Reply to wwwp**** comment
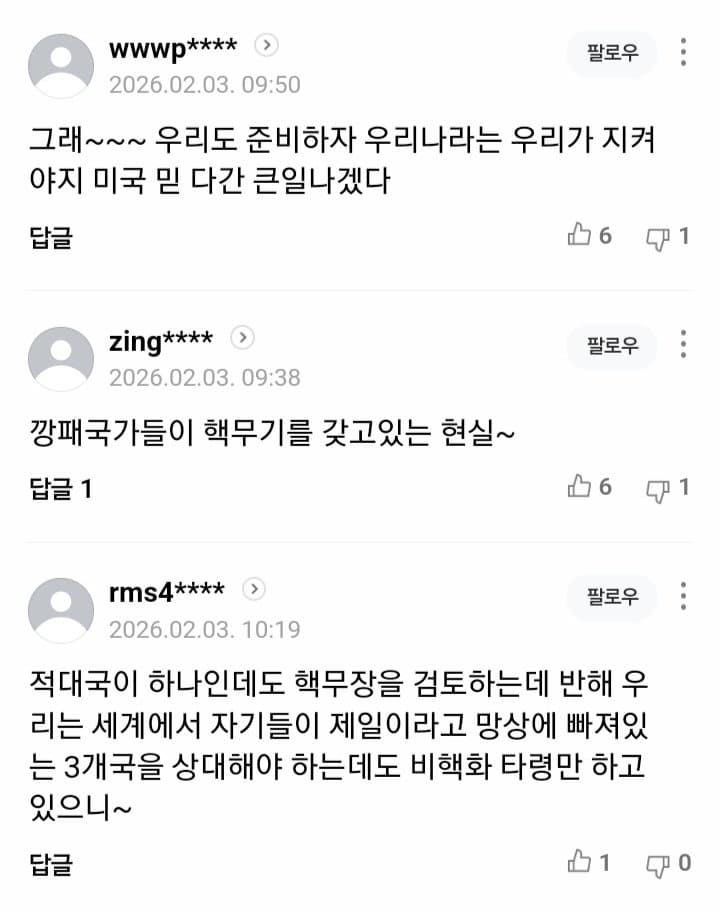This screenshot has width=720, height=912. tap(51, 238)
